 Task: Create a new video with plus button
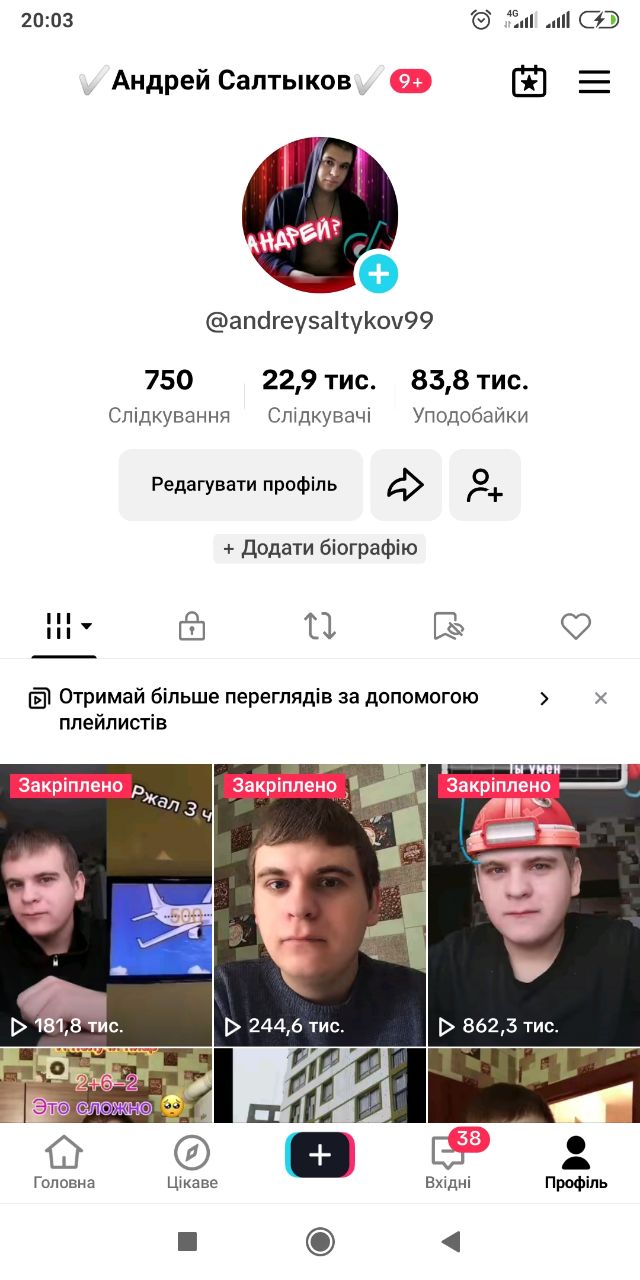tap(320, 1156)
